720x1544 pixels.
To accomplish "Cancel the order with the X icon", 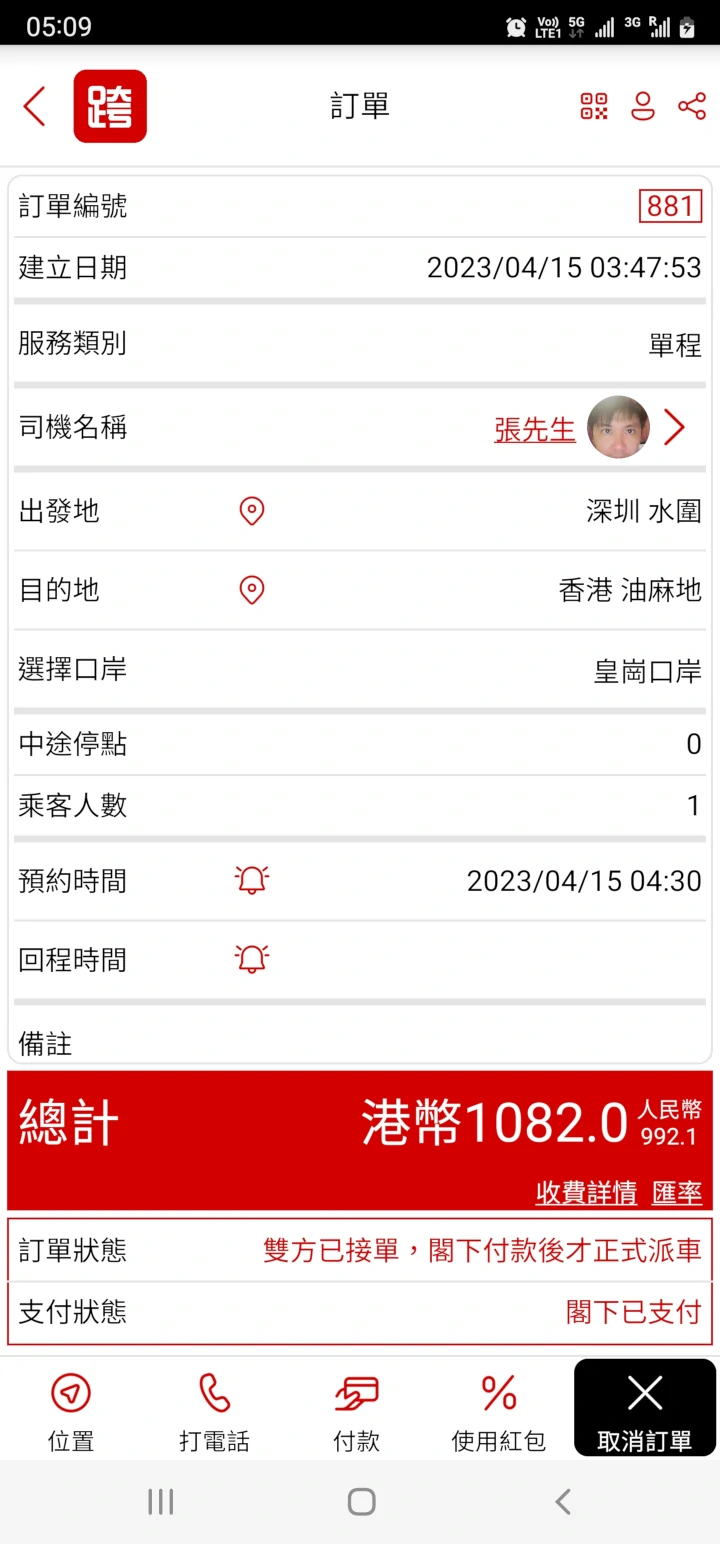I will coord(643,1392).
